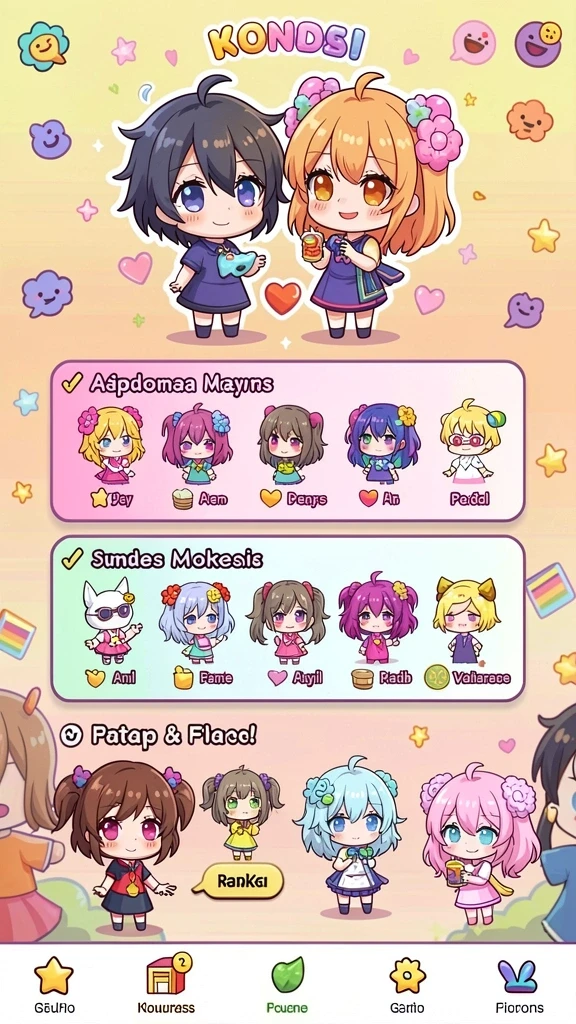
Task: Go to the Garrio tab
Action: click(407, 984)
